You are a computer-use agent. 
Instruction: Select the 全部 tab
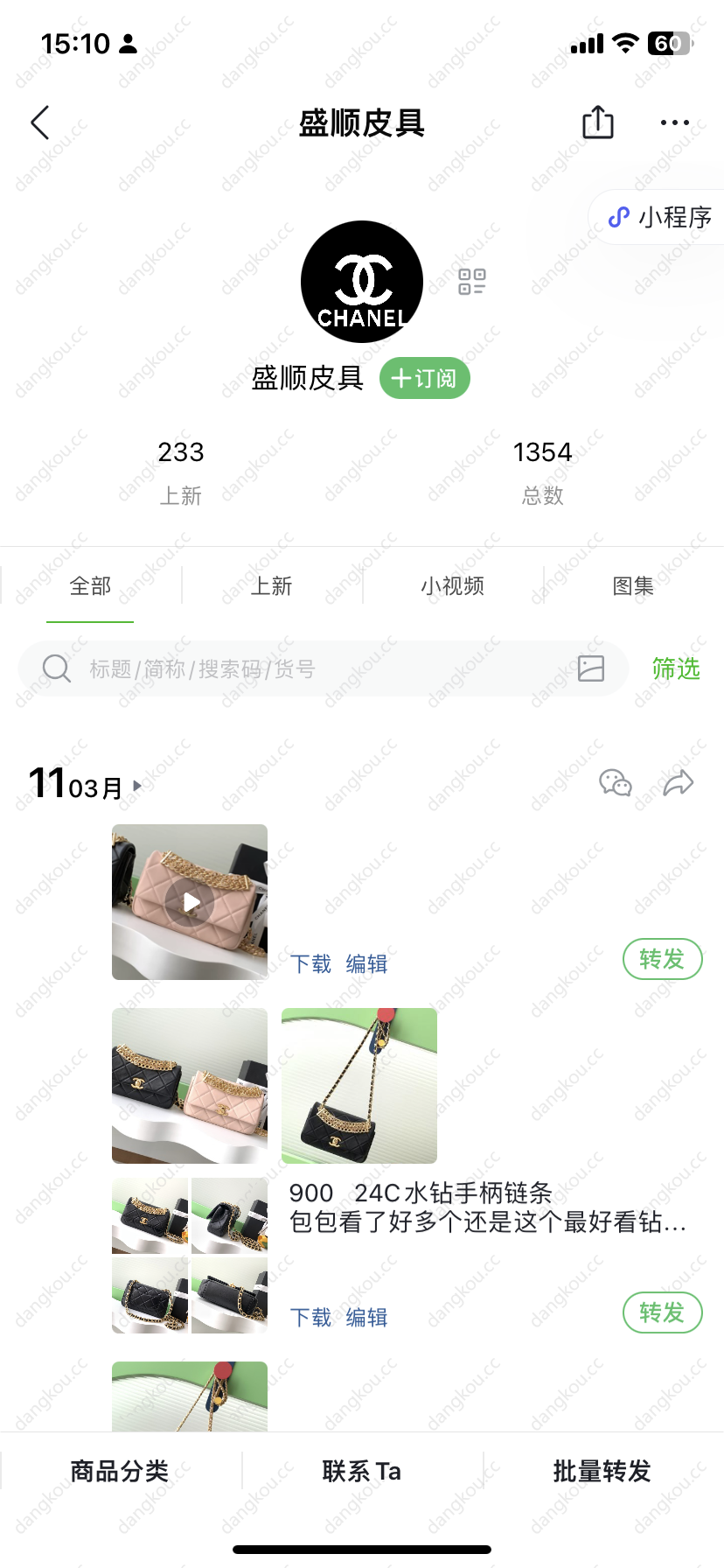[x=90, y=585]
